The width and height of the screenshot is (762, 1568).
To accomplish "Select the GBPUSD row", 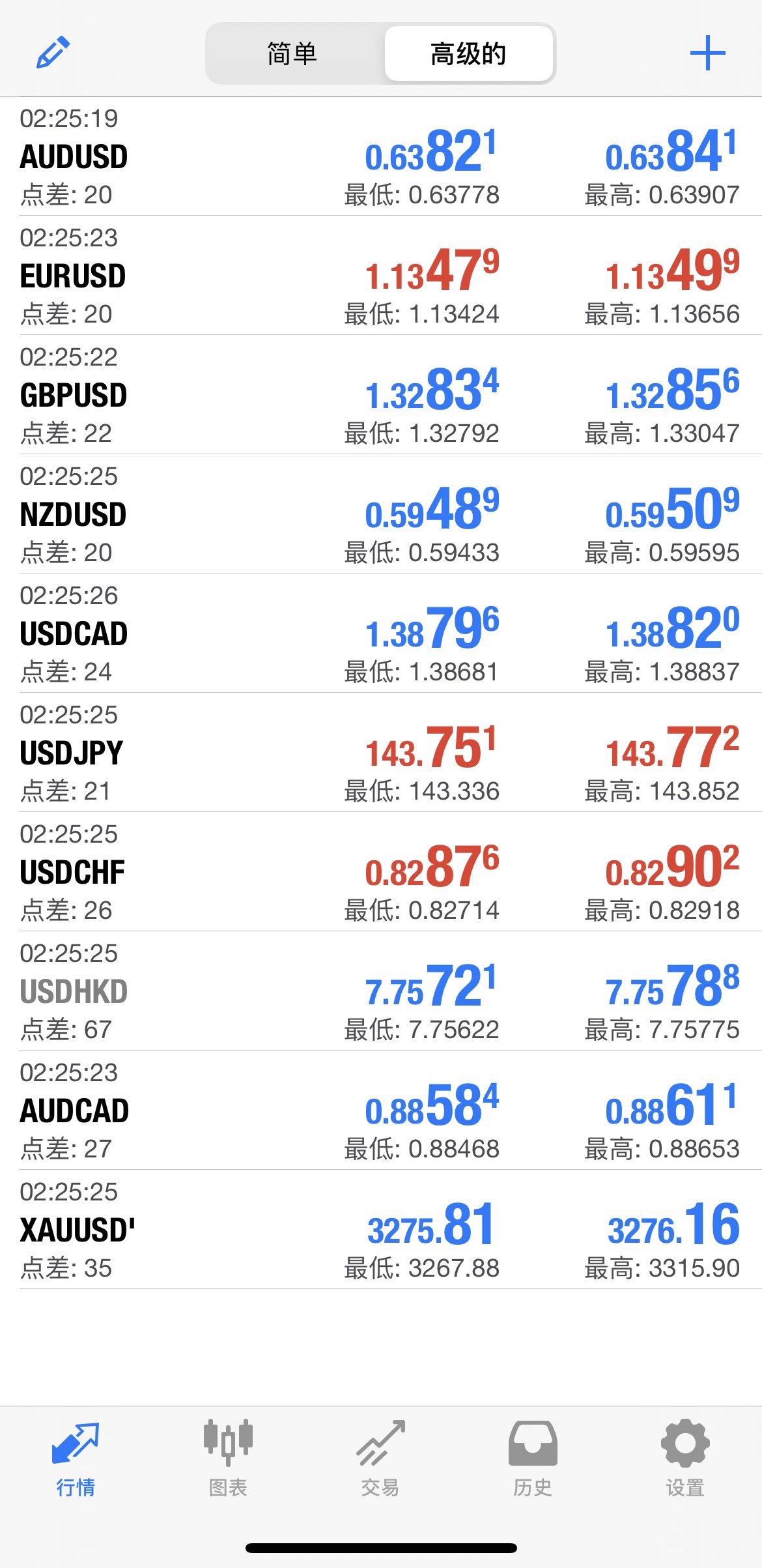I will 381,395.
